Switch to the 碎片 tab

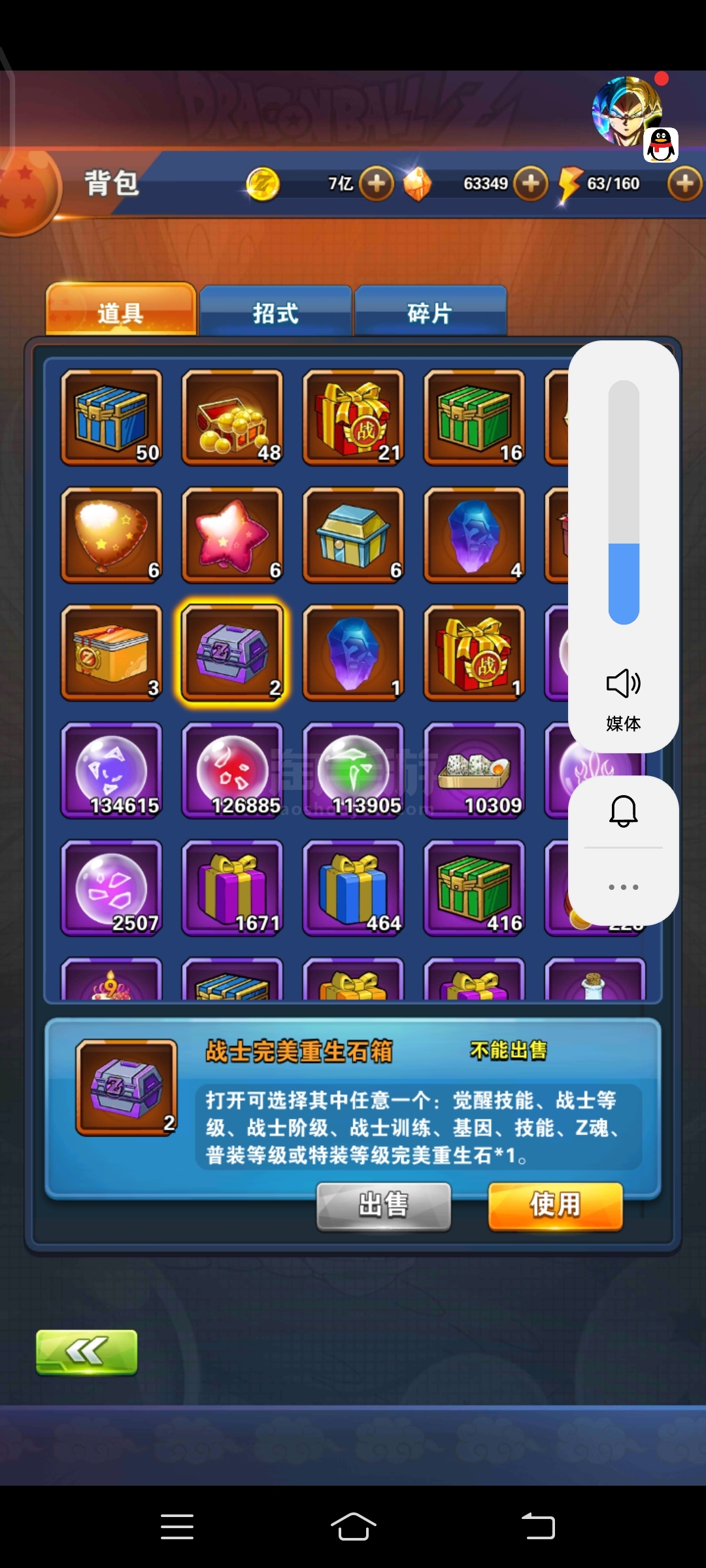430,312
